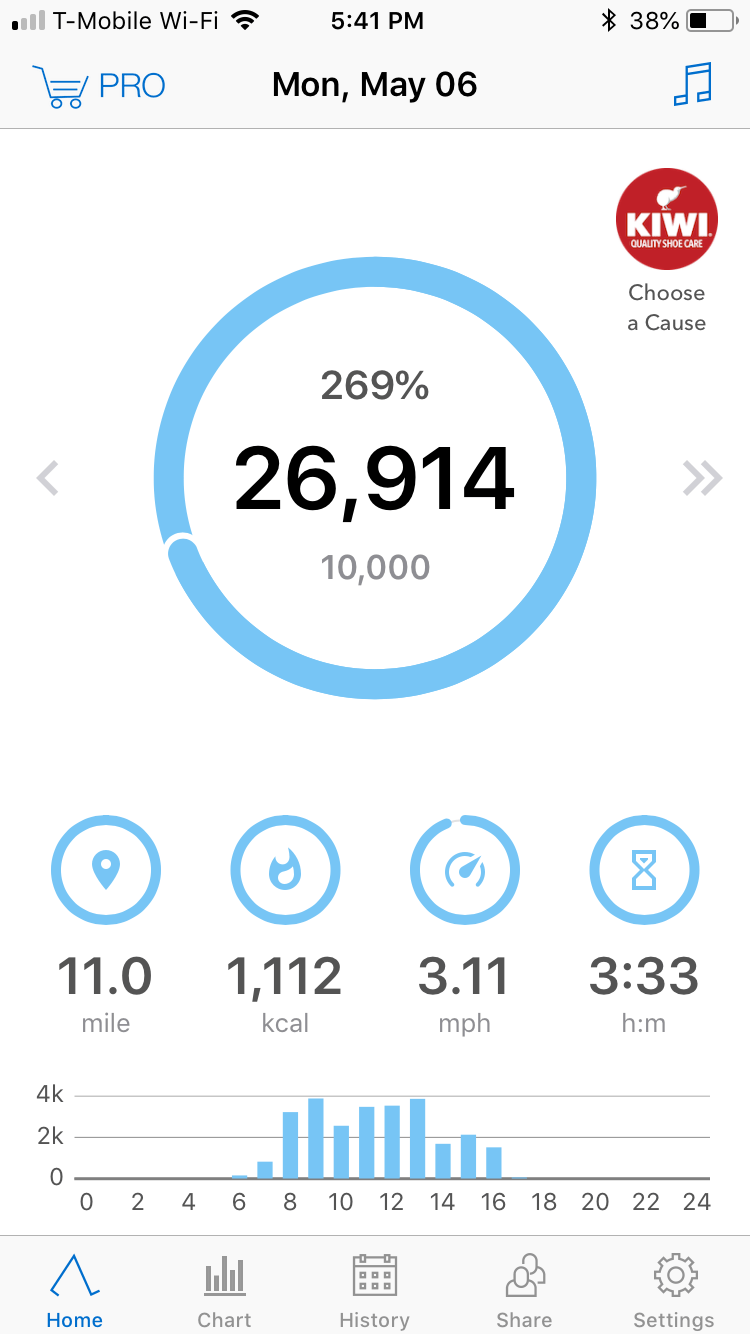Switch to the Home tab

click(75, 1290)
